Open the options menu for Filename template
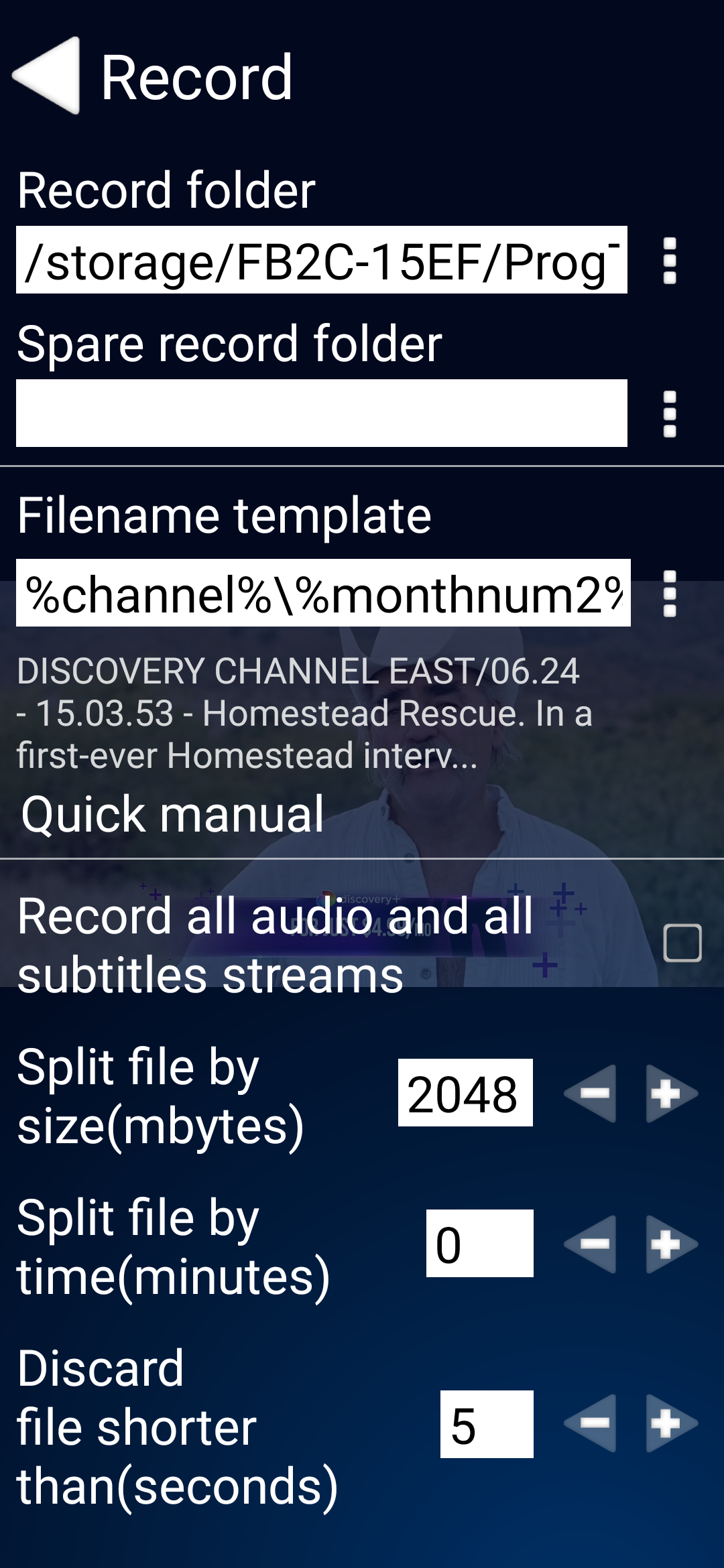Viewport: 724px width, 1568px height. click(669, 594)
